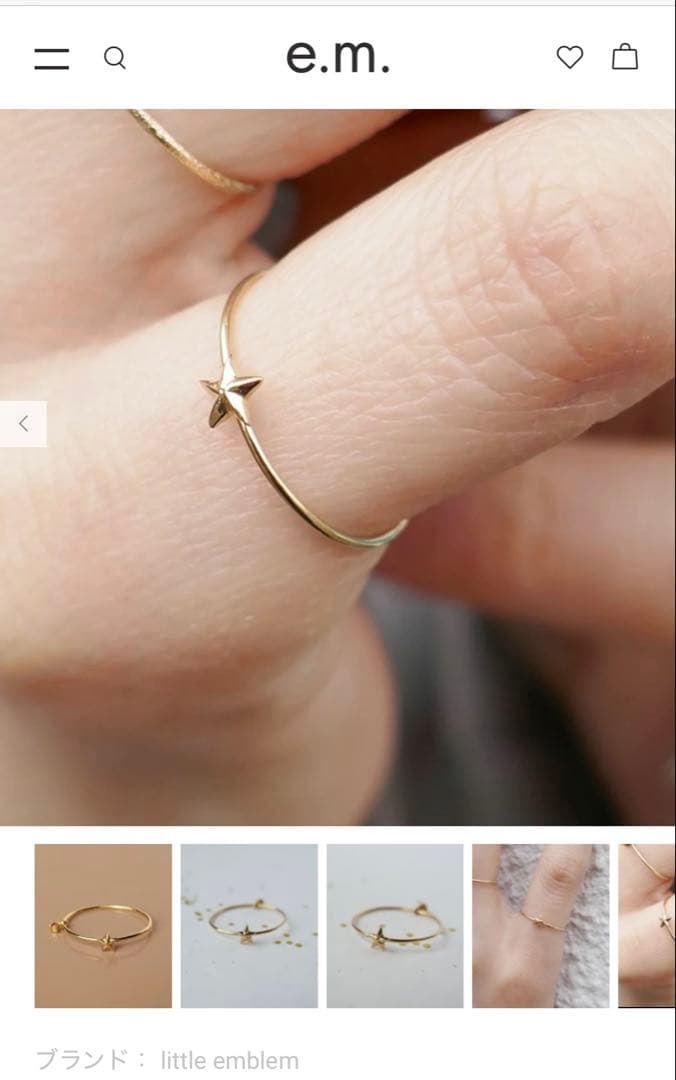This screenshot has height=1080, width=676.
Task: Select the thumbnail with ring and gold dots
Action: tap(249, 926)
